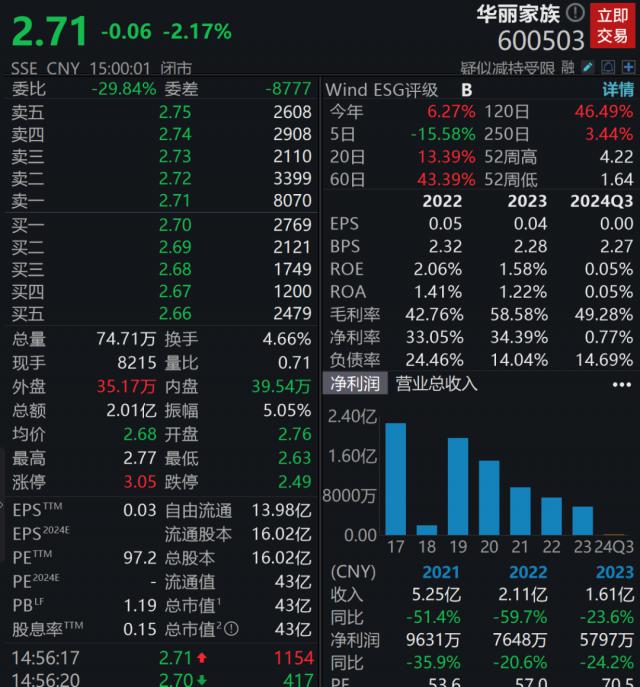View Wind ESG 详情 details
Viewport: 640px width, 687px height.
pyautogui.click(x=617, y=89)
